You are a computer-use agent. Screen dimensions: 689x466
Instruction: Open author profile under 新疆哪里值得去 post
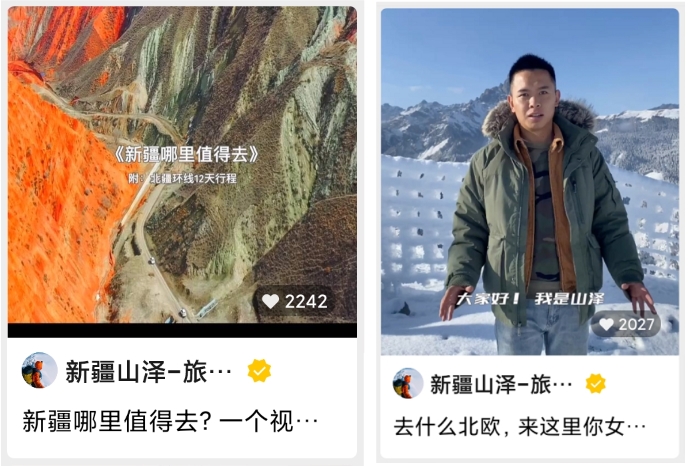point(40,371)
